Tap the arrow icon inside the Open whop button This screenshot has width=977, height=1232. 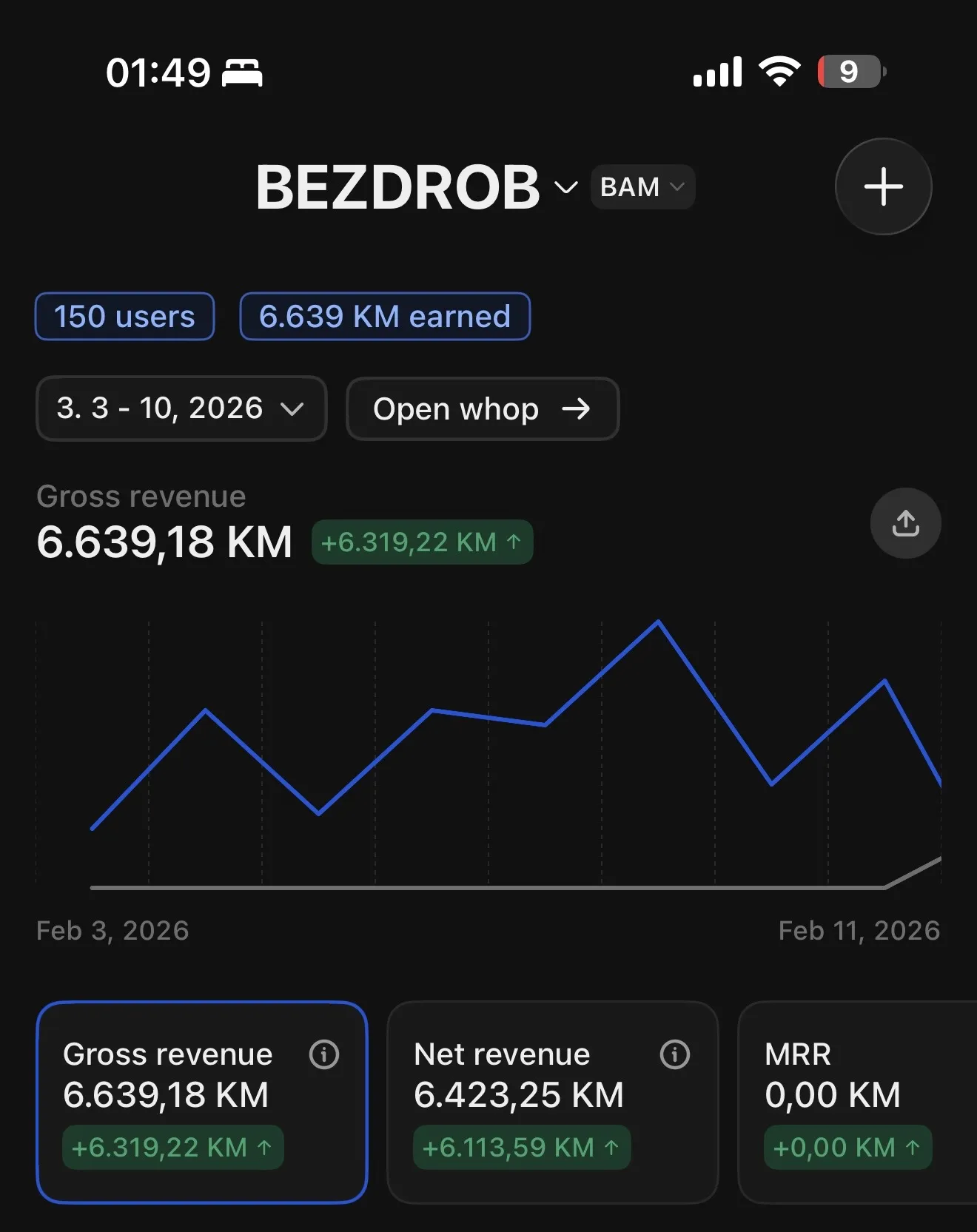[x=577, y=409]
